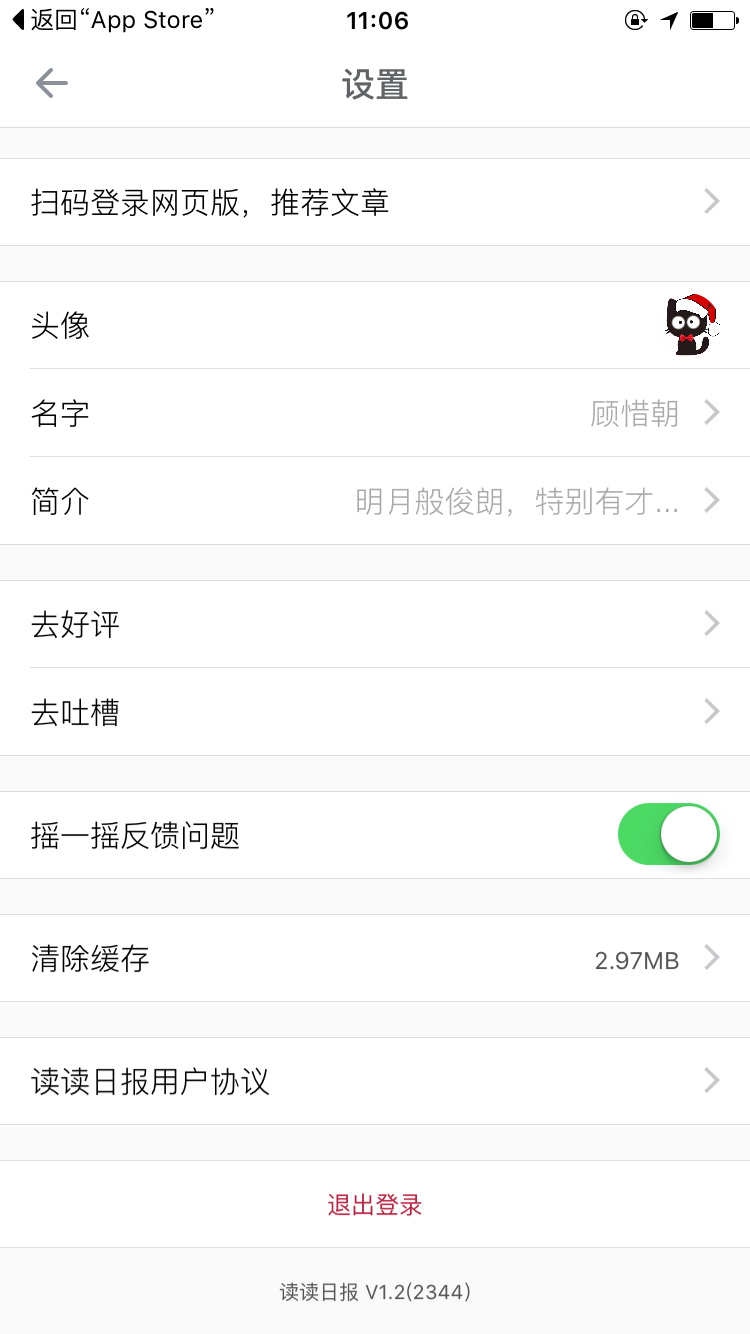Clear 2.97MB cache via 清除缓存
This screenshot has height=1334, width=750.
[x=375, y=959]
